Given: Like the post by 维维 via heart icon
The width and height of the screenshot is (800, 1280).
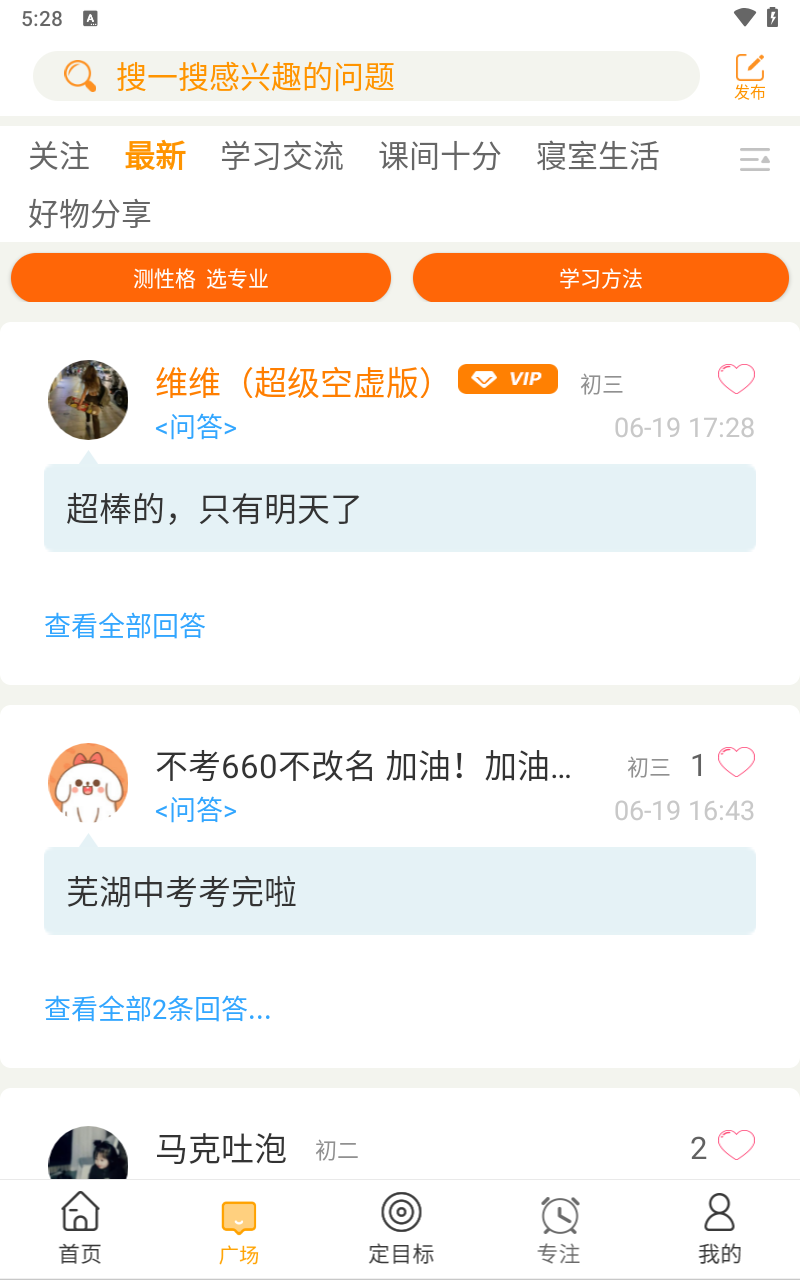Looking at the screenshot, I should tap(736, 379).
